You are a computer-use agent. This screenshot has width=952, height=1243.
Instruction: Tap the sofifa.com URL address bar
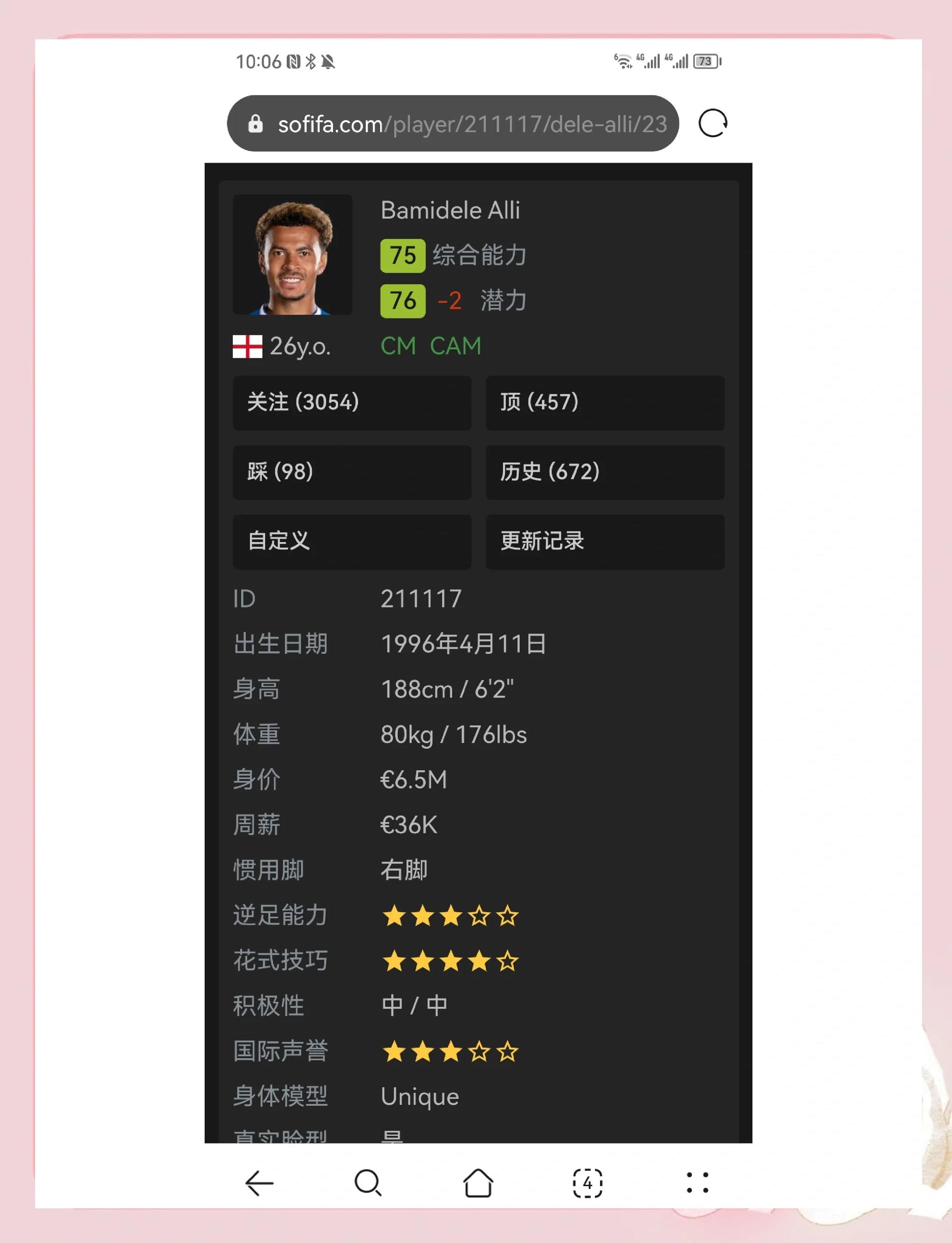[x=452, y=123]
